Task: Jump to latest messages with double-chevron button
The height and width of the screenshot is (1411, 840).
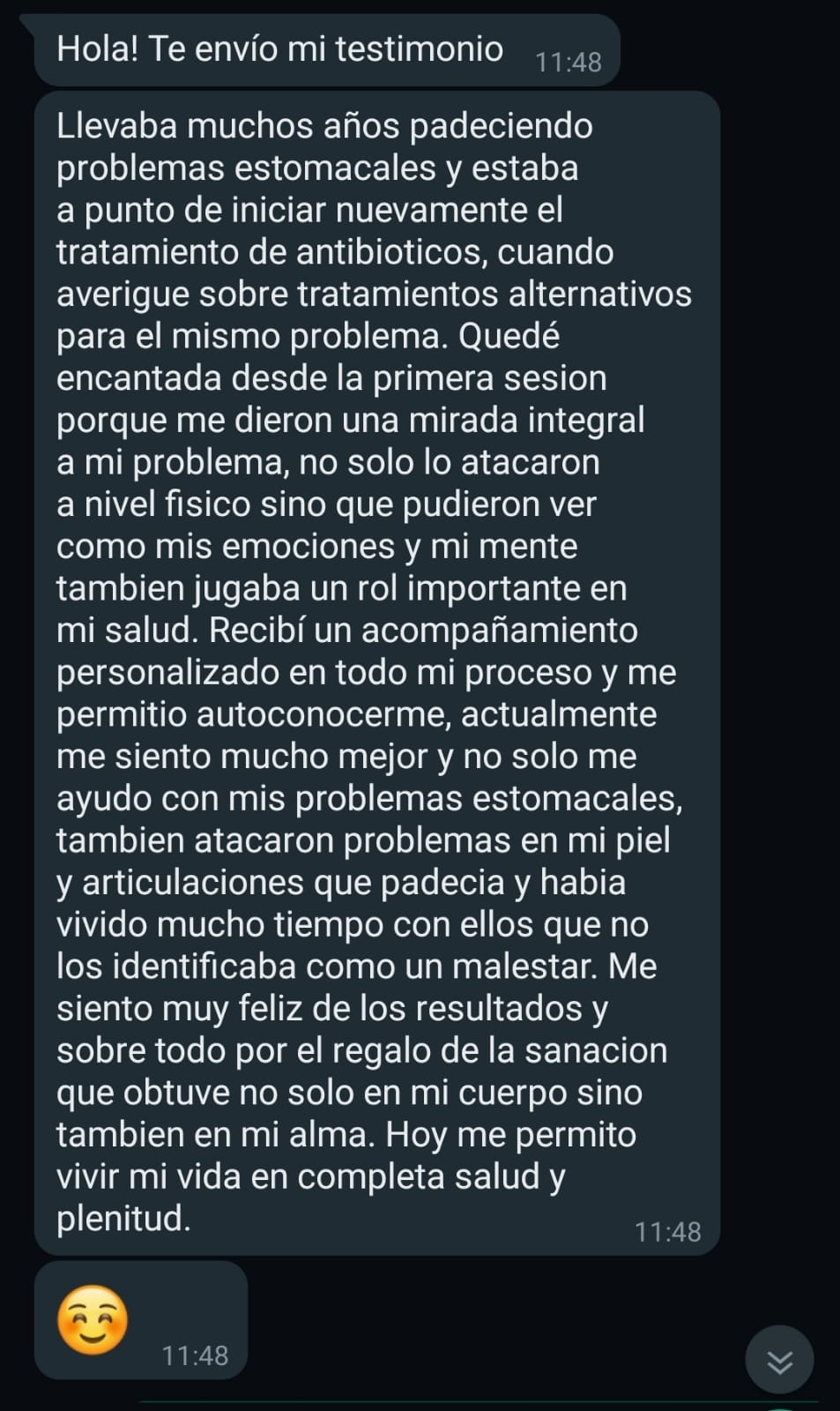Action: [x=779, y=1361]
